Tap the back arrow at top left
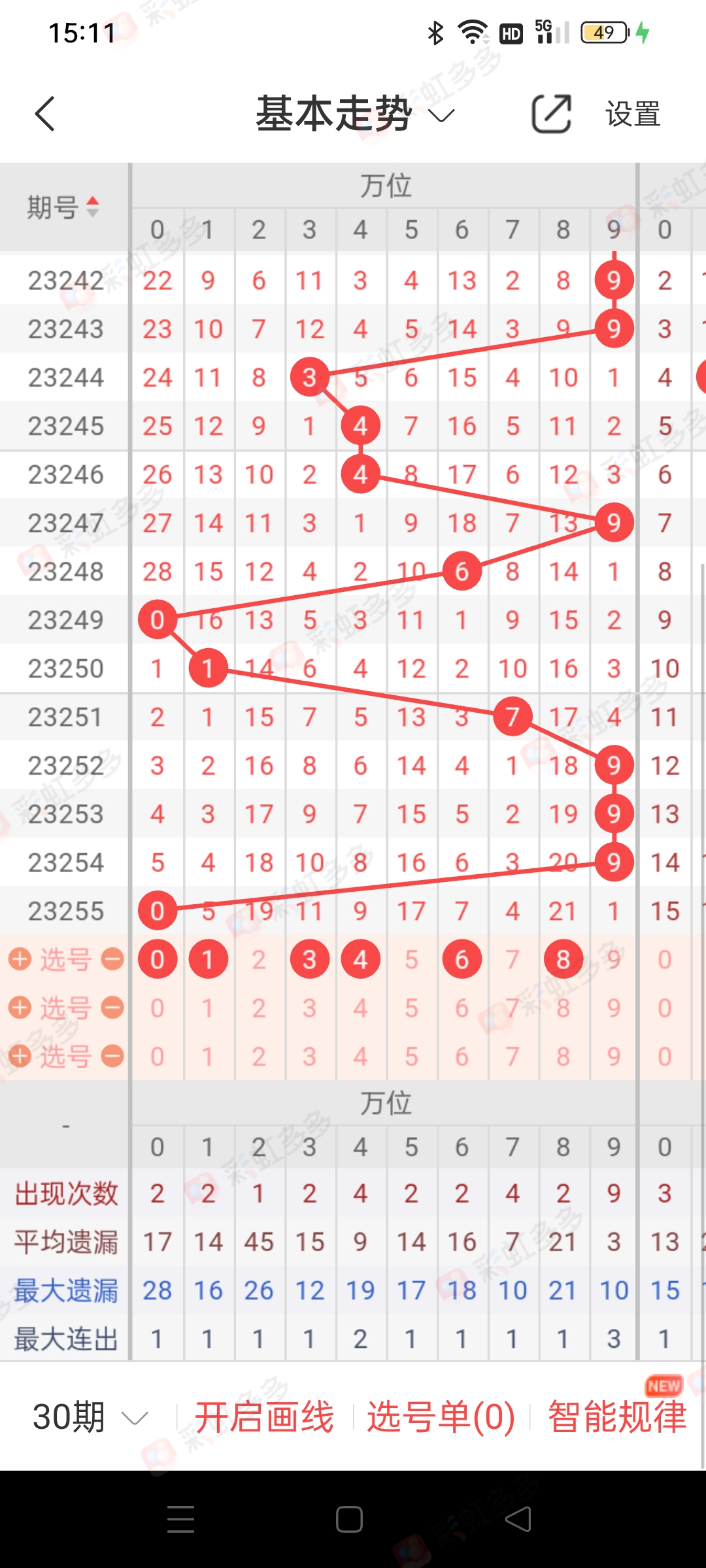Viewport: 706px width, 1568px height. pos(44,114)
